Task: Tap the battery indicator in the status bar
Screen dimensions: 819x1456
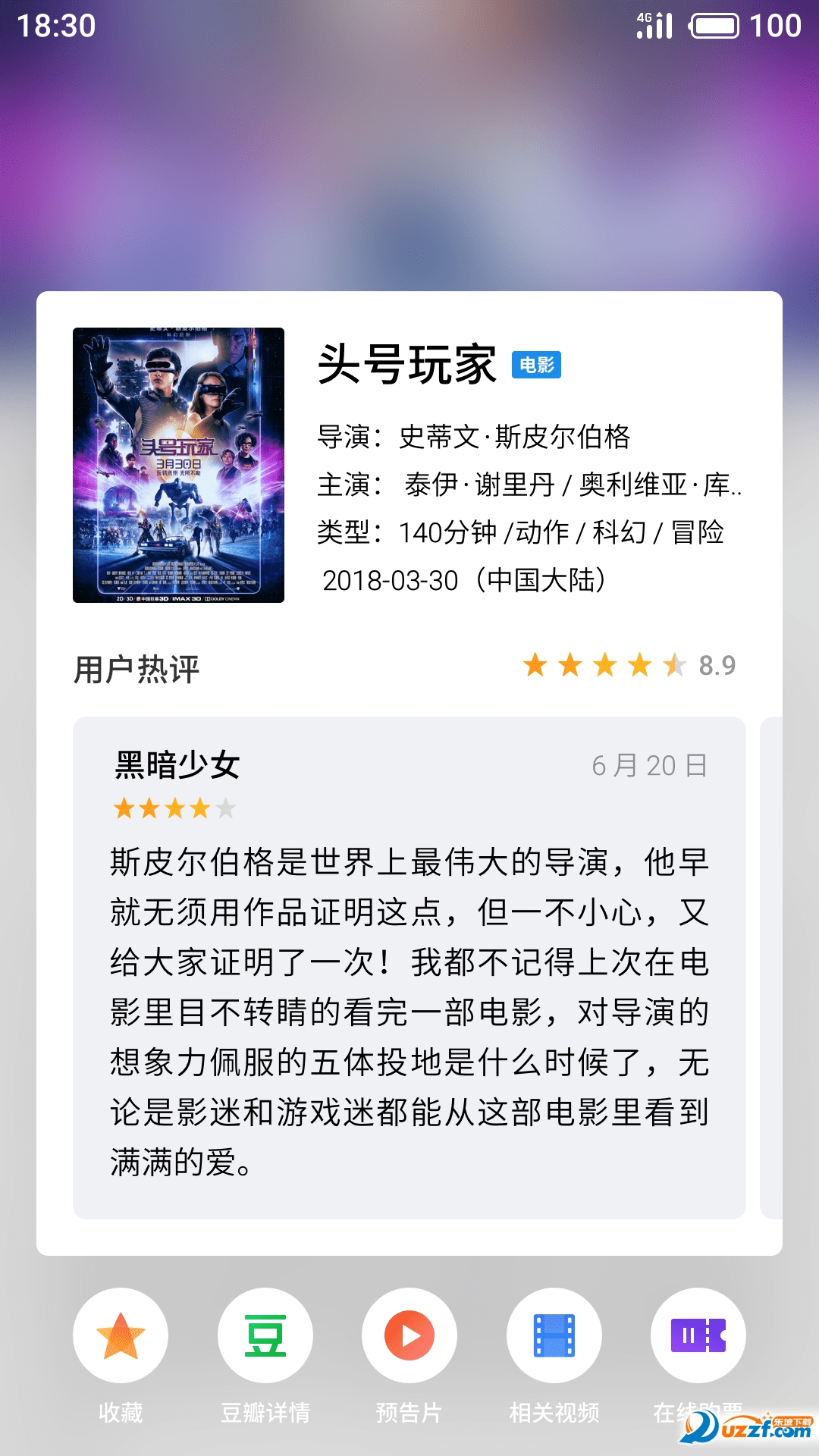Action: pos(714,24)
